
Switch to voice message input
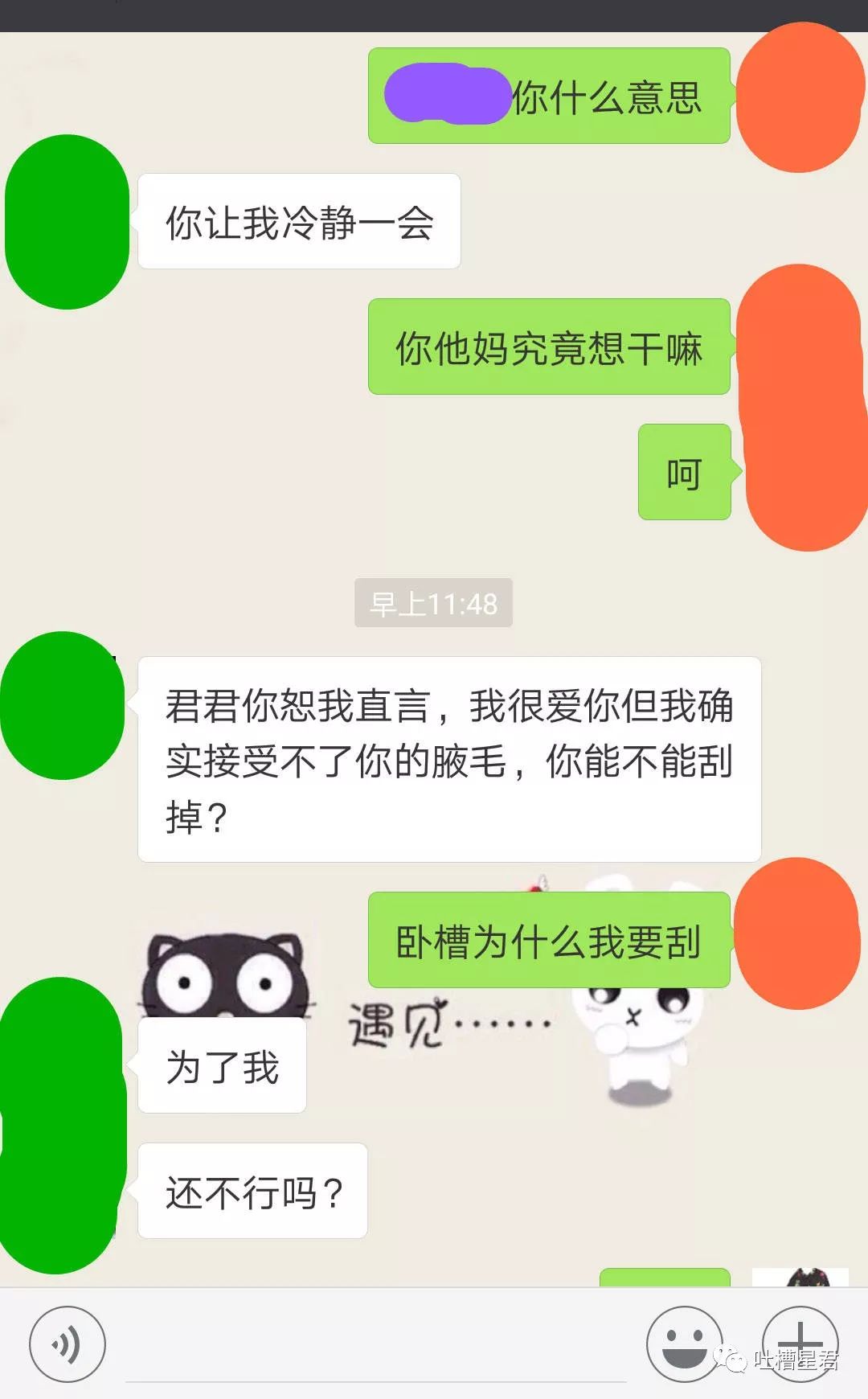(68, 1344)
